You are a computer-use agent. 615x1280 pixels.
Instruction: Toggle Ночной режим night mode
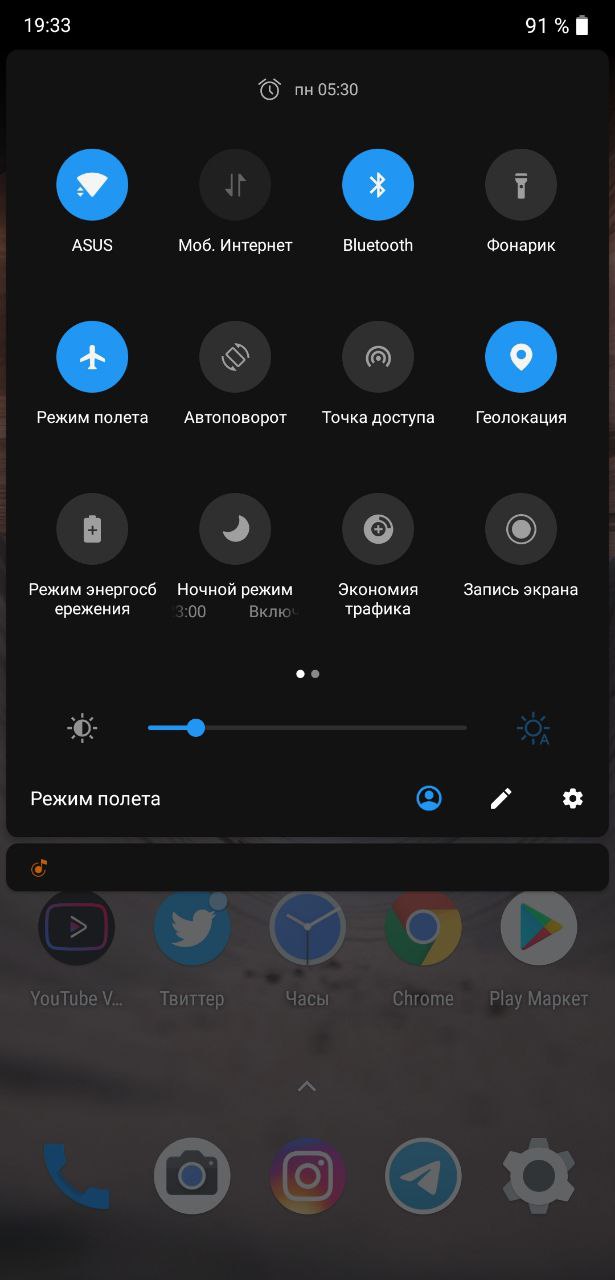(235, 529)
